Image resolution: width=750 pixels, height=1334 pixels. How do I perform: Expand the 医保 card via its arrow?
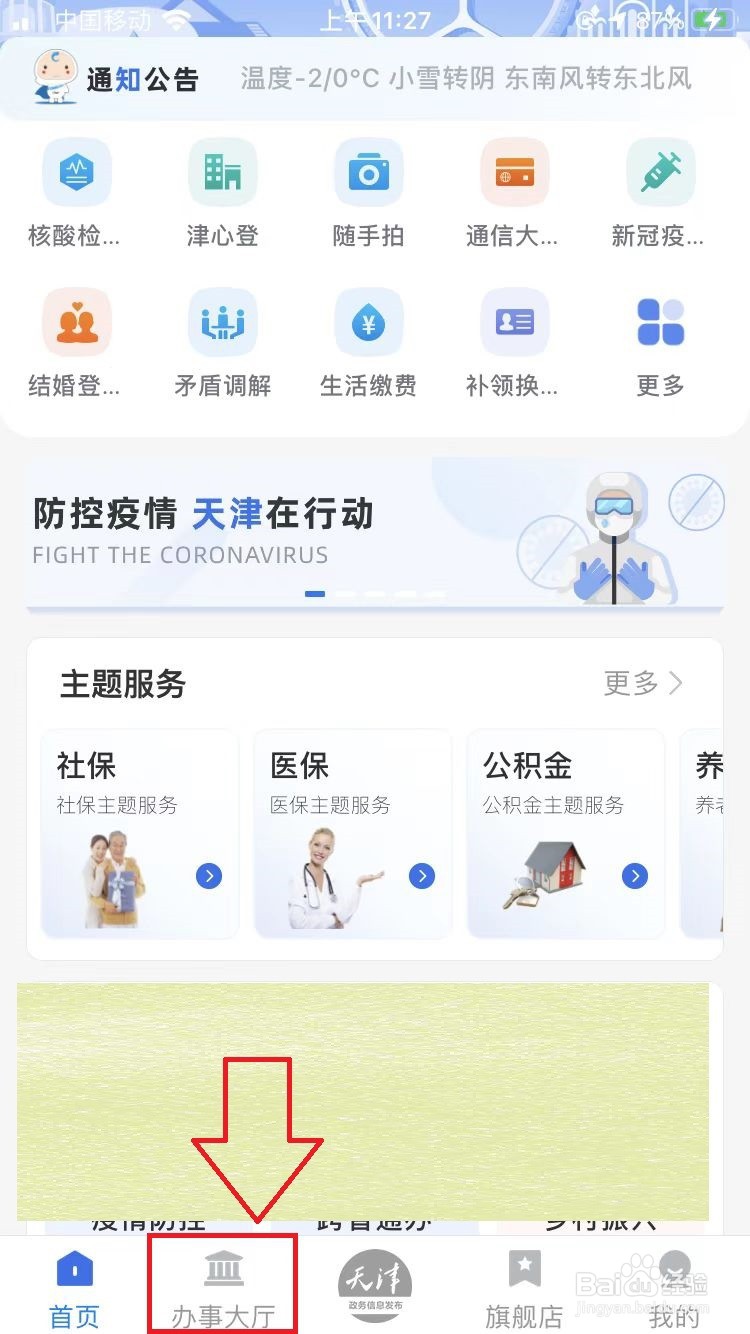click(x=421, y=877)
